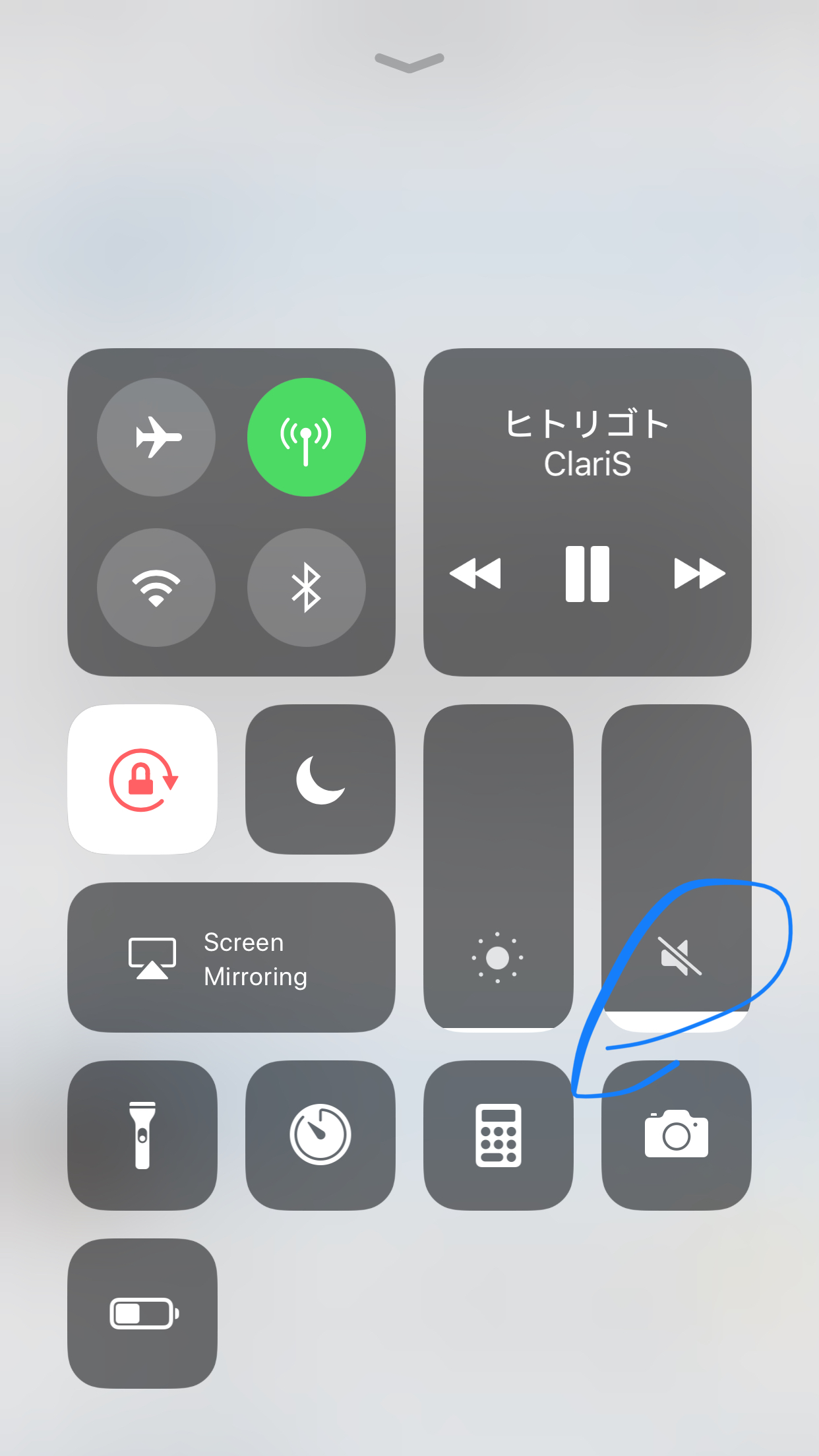Turn on the flashlight
Screen dimensions: 819x1456
pyautogui.click(x=142, y=1136)
